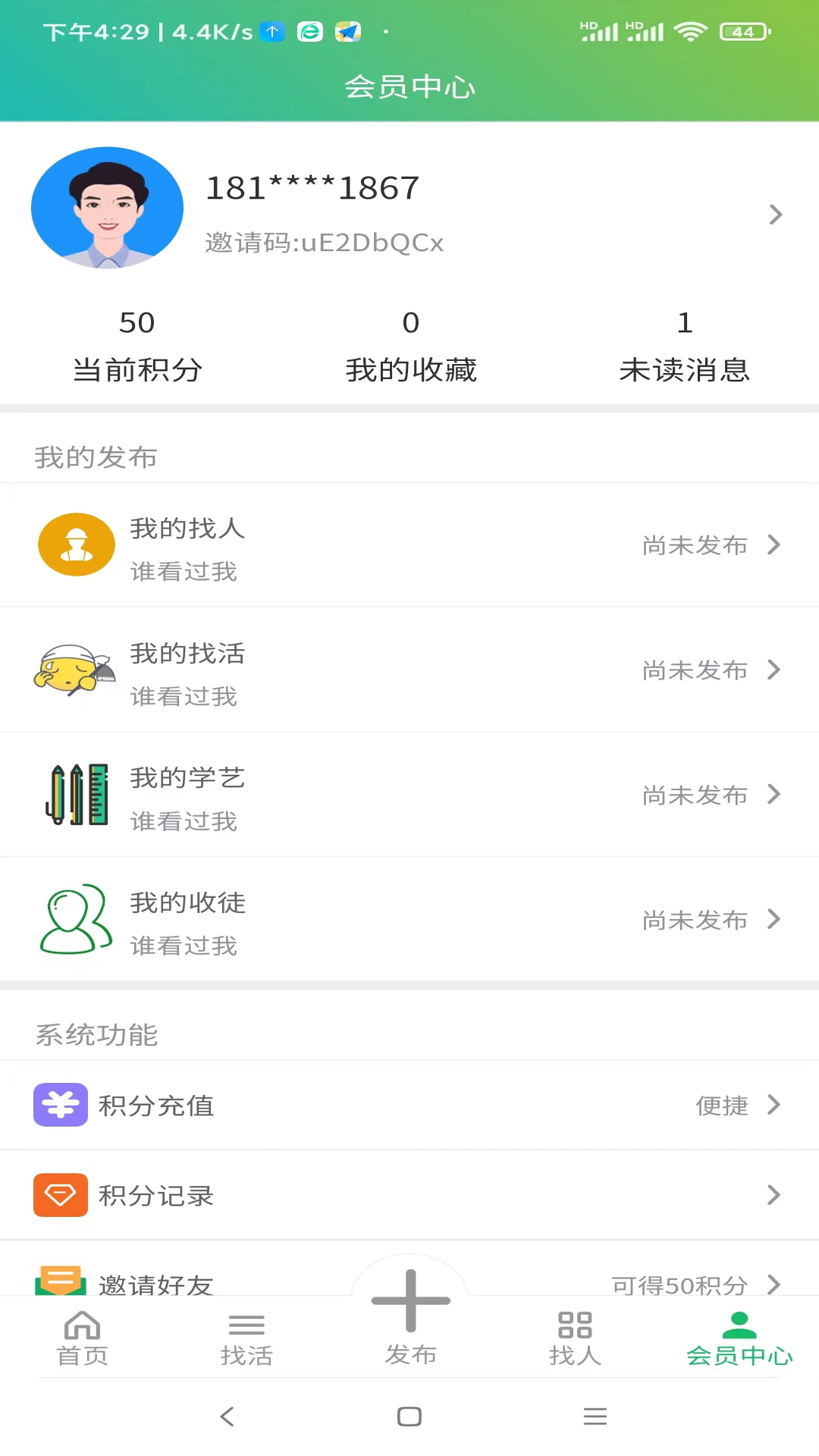This screenshot has height=1456, width=819.
Task: Open 积分充值 via the purple yen icon
Action: click(x=60, y=1105)
